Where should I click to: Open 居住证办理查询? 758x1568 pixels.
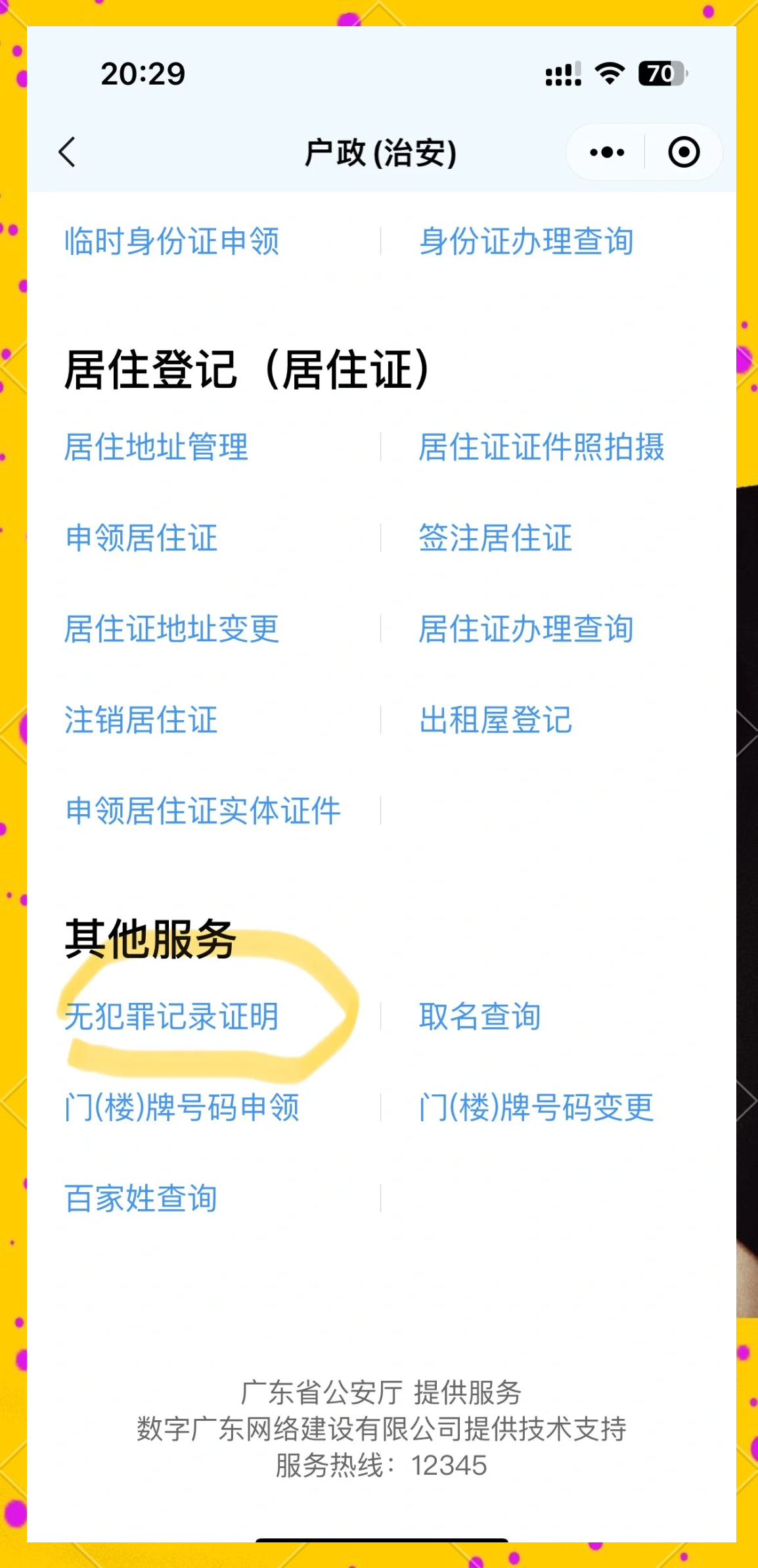(x=526, y=629)
